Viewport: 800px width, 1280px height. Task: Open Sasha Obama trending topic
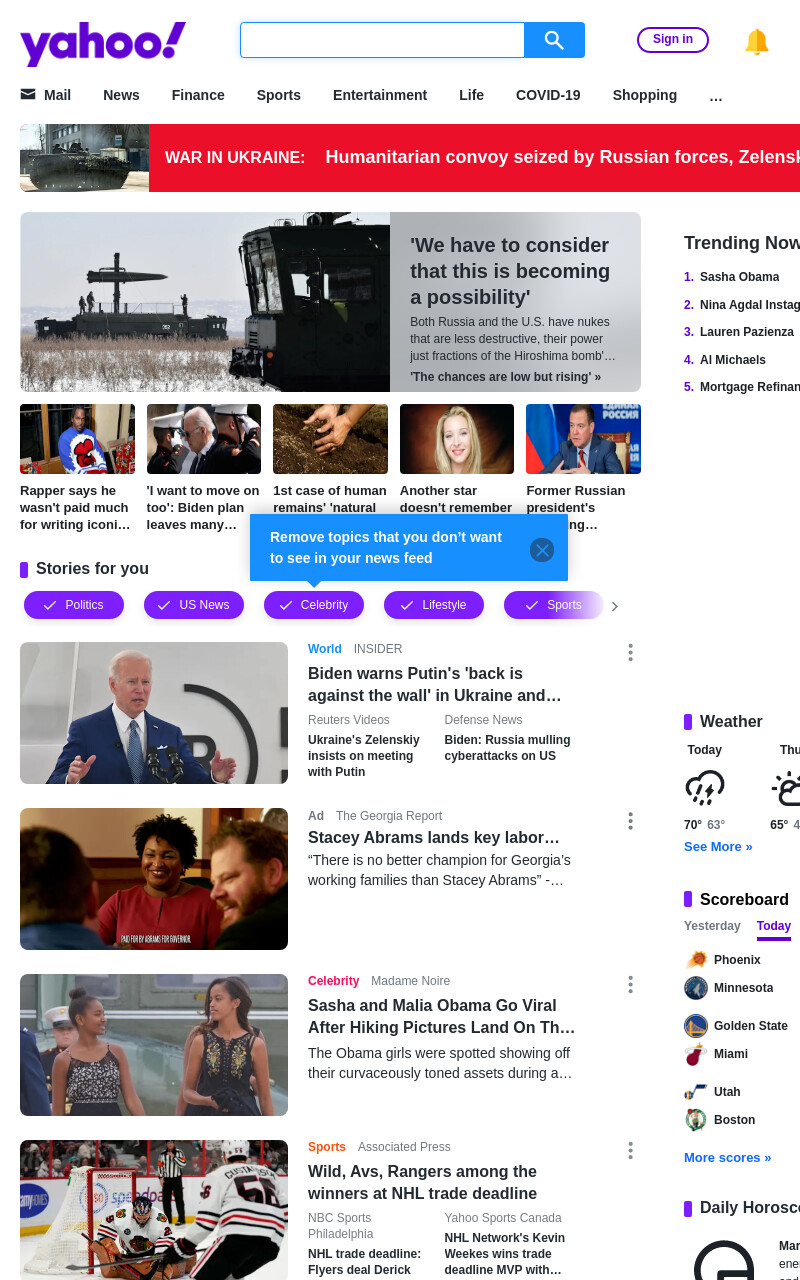[x=739, y=277]
